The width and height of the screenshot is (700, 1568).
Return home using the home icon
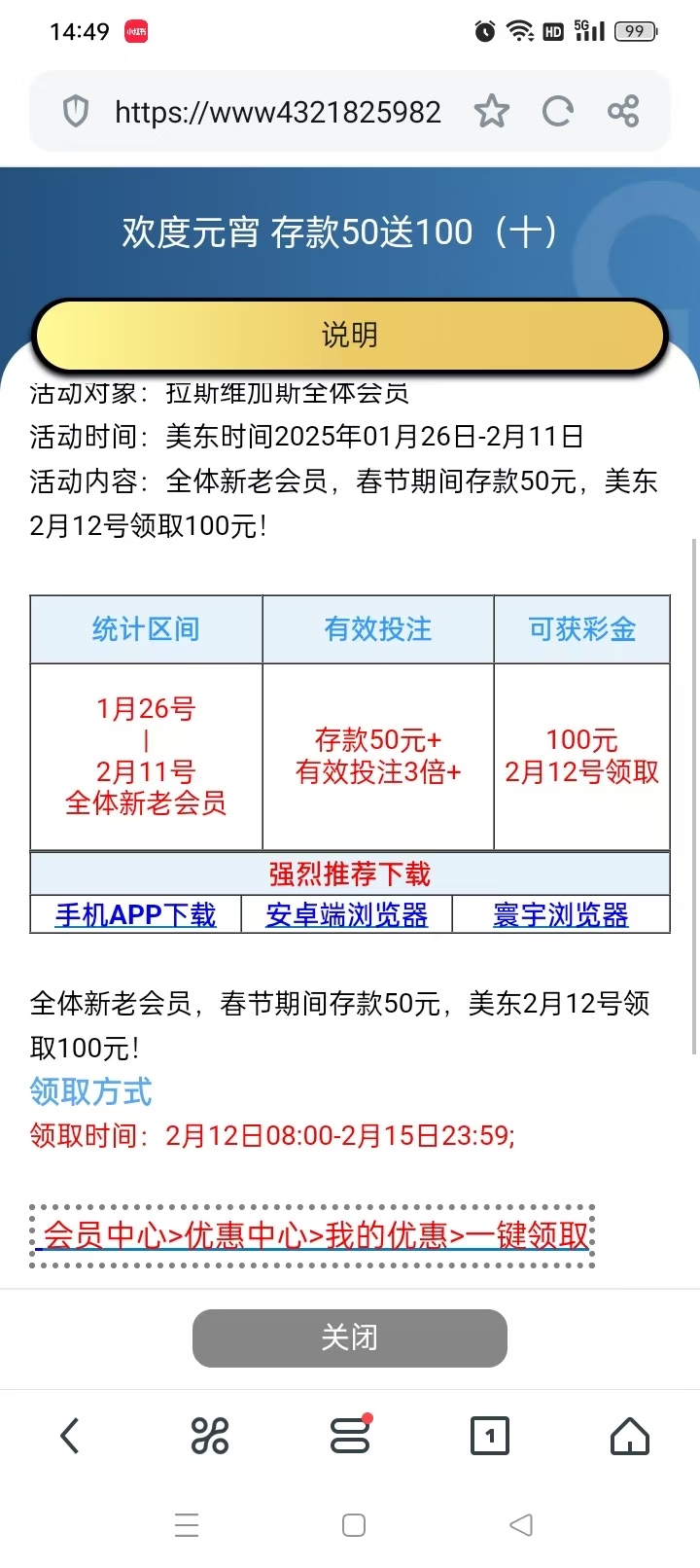click(x=630, y=1434)
